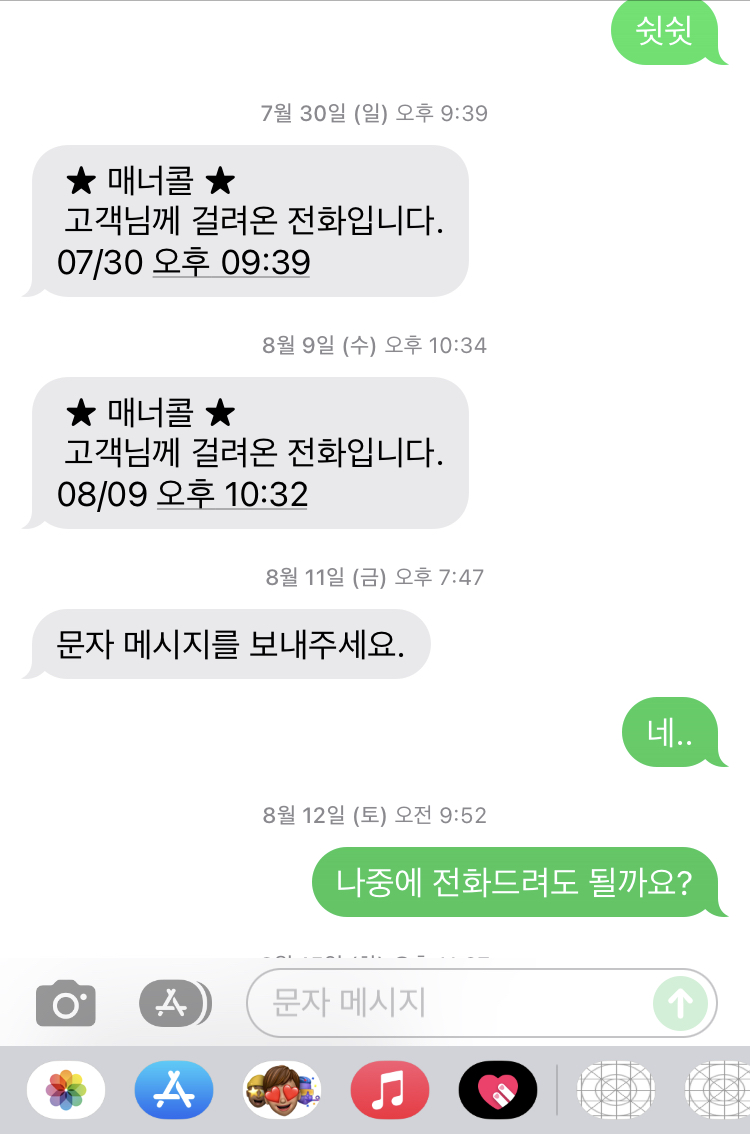The width and height of the screenshot is (750, 1134).
Task: Open the Photos iMessage app
Action: pyautogui.click(x=66, y=1089)
